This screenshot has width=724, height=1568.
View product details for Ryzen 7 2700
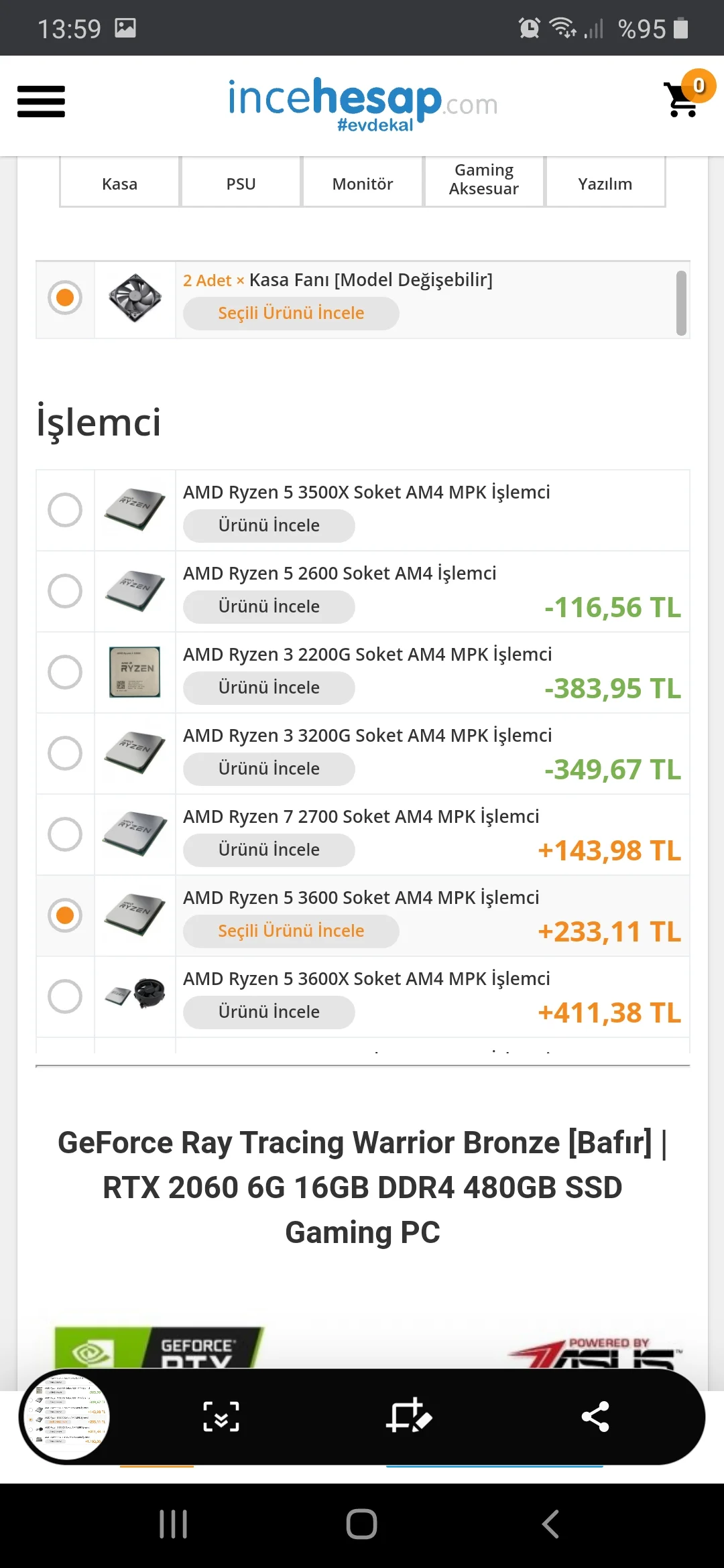click(x=269, y=850)
